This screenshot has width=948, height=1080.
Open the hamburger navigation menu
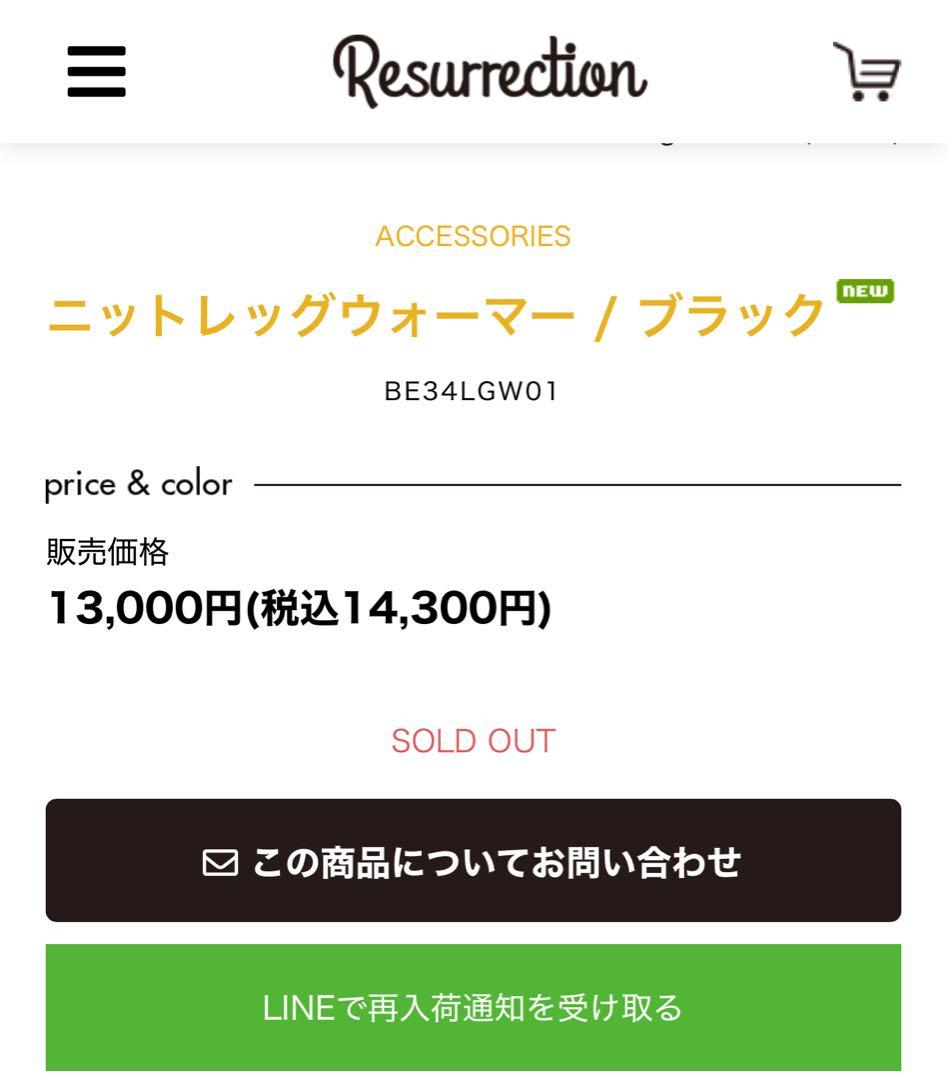(x=95, y=70)
